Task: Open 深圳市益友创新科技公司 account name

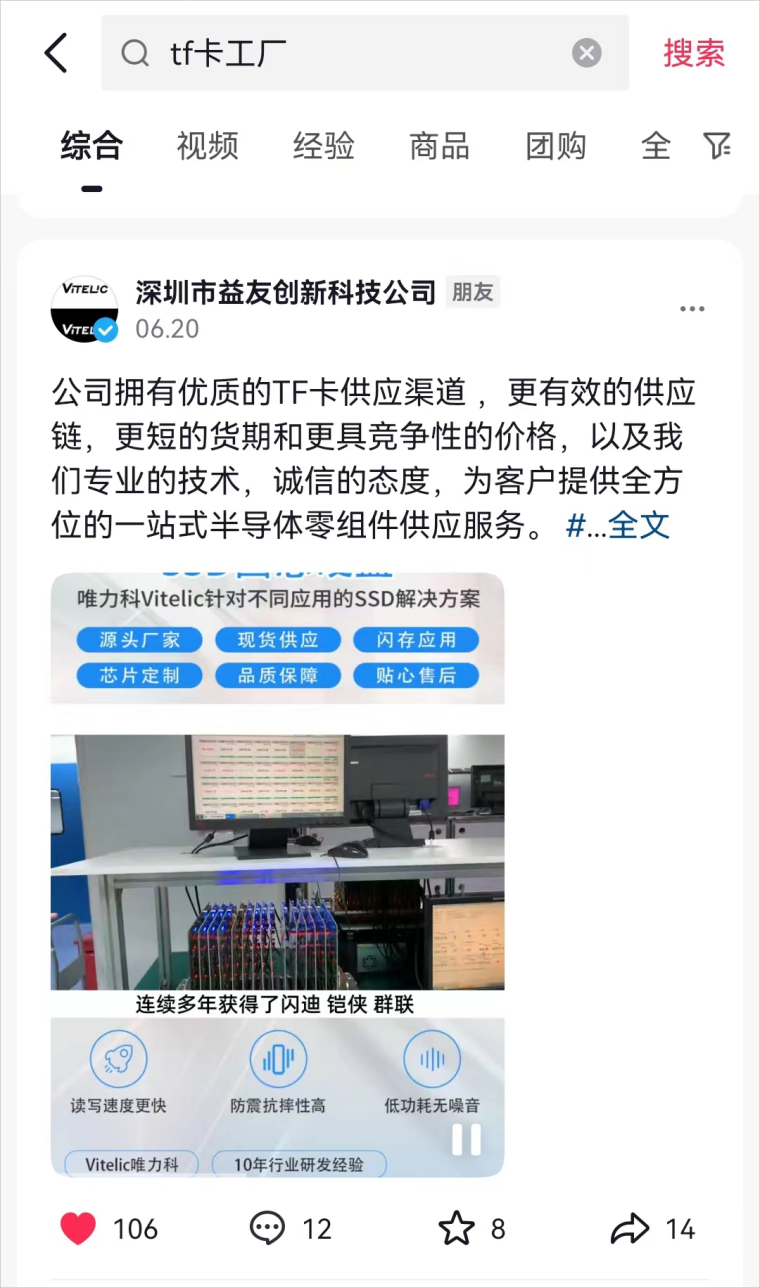Action: (x=286, y=292)
